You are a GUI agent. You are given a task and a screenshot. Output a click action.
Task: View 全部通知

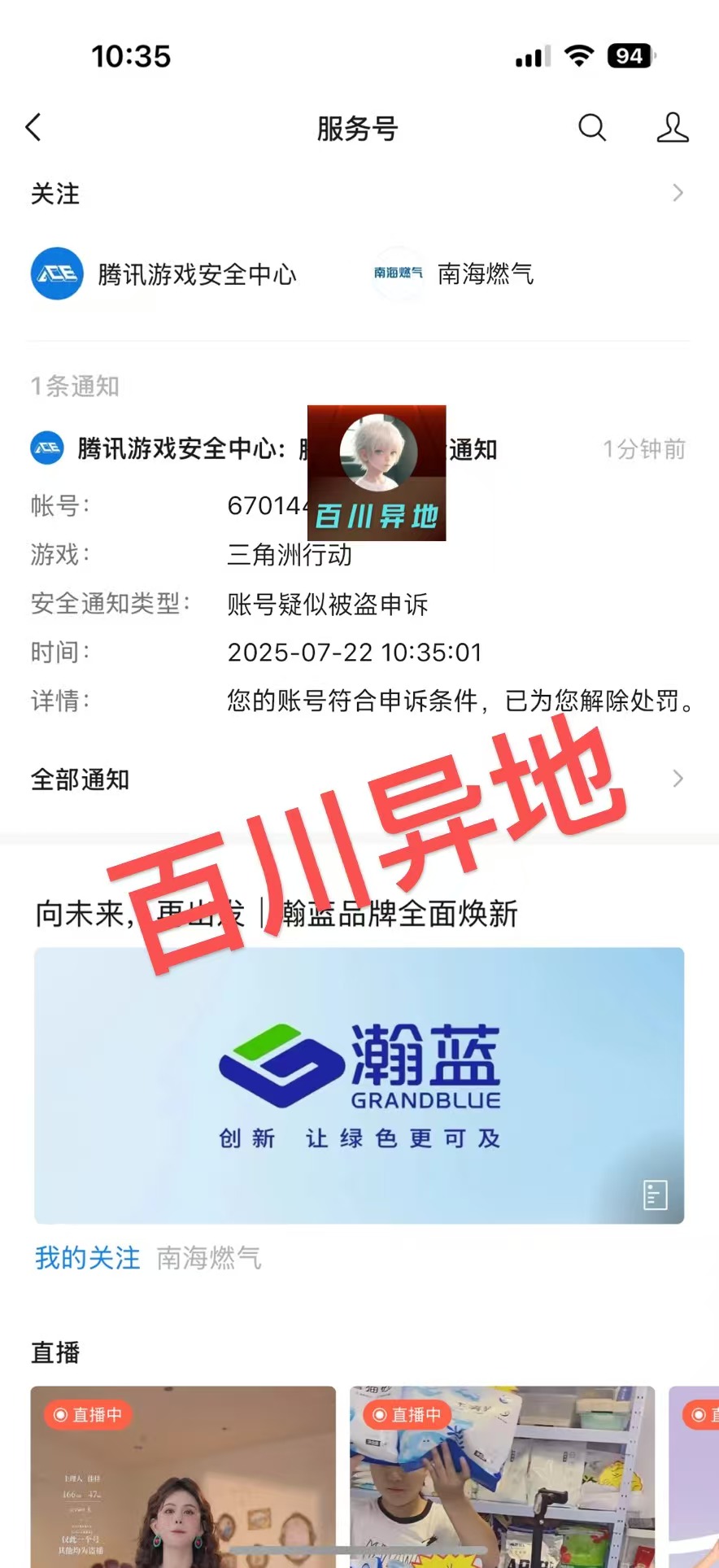(358, 780)
